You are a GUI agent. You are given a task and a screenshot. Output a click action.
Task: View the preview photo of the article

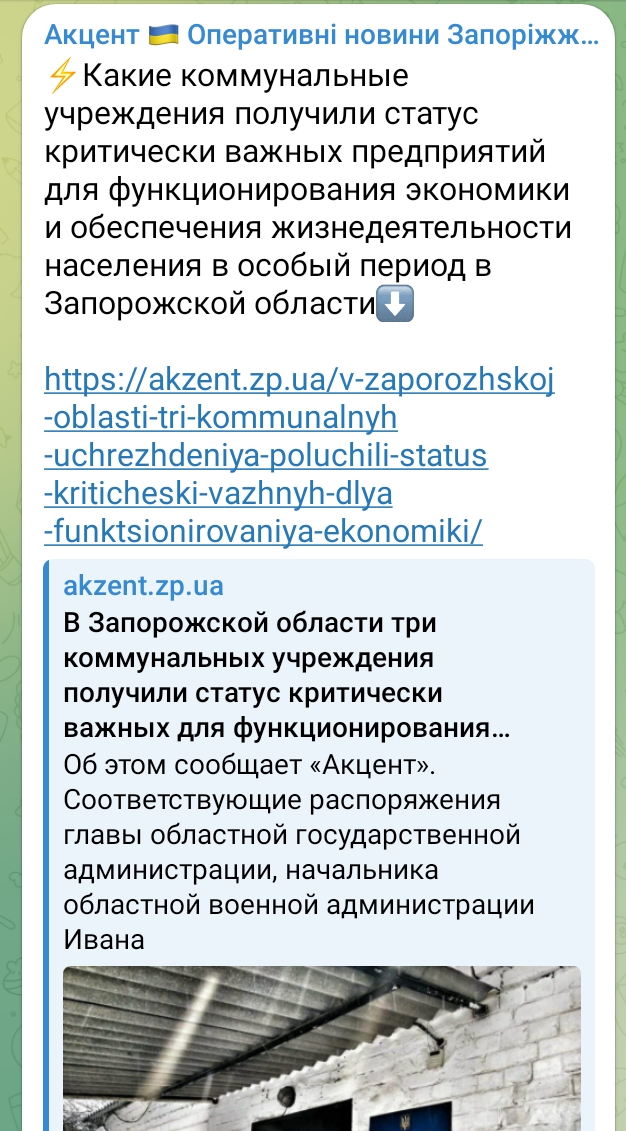[x=322, y=1048]
